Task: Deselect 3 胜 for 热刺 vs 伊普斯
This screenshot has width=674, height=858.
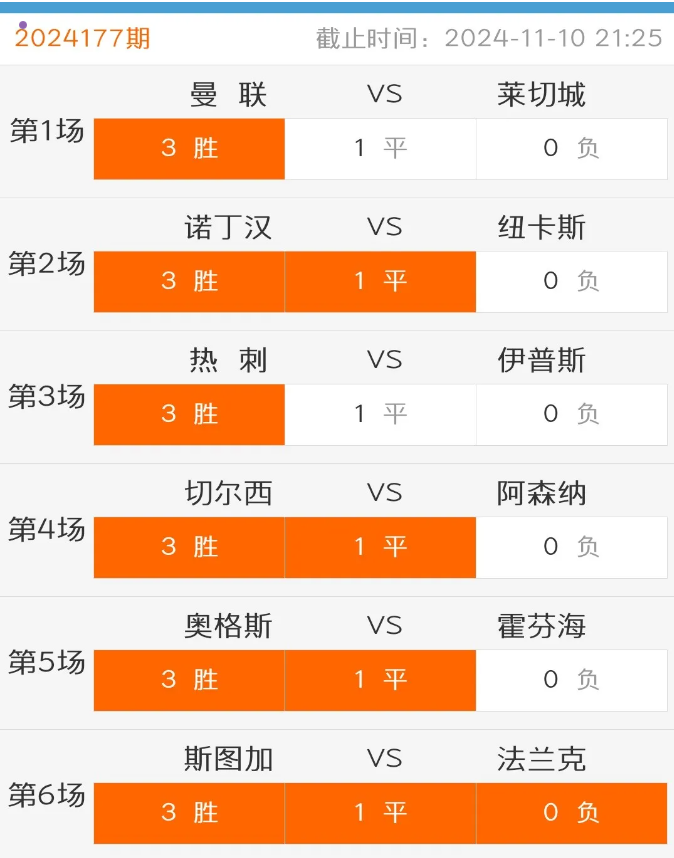Action: coord(189,414)
